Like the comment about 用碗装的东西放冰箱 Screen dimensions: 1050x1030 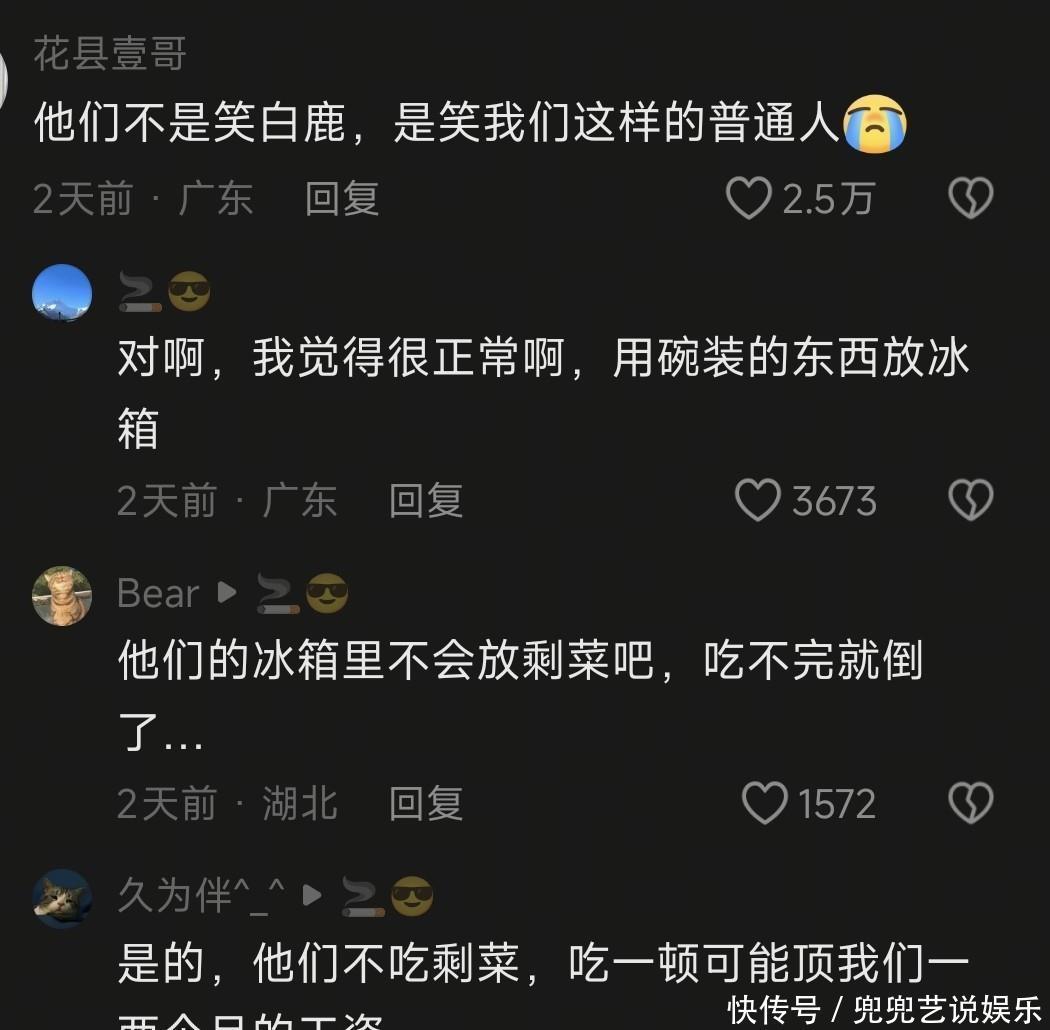758,500
